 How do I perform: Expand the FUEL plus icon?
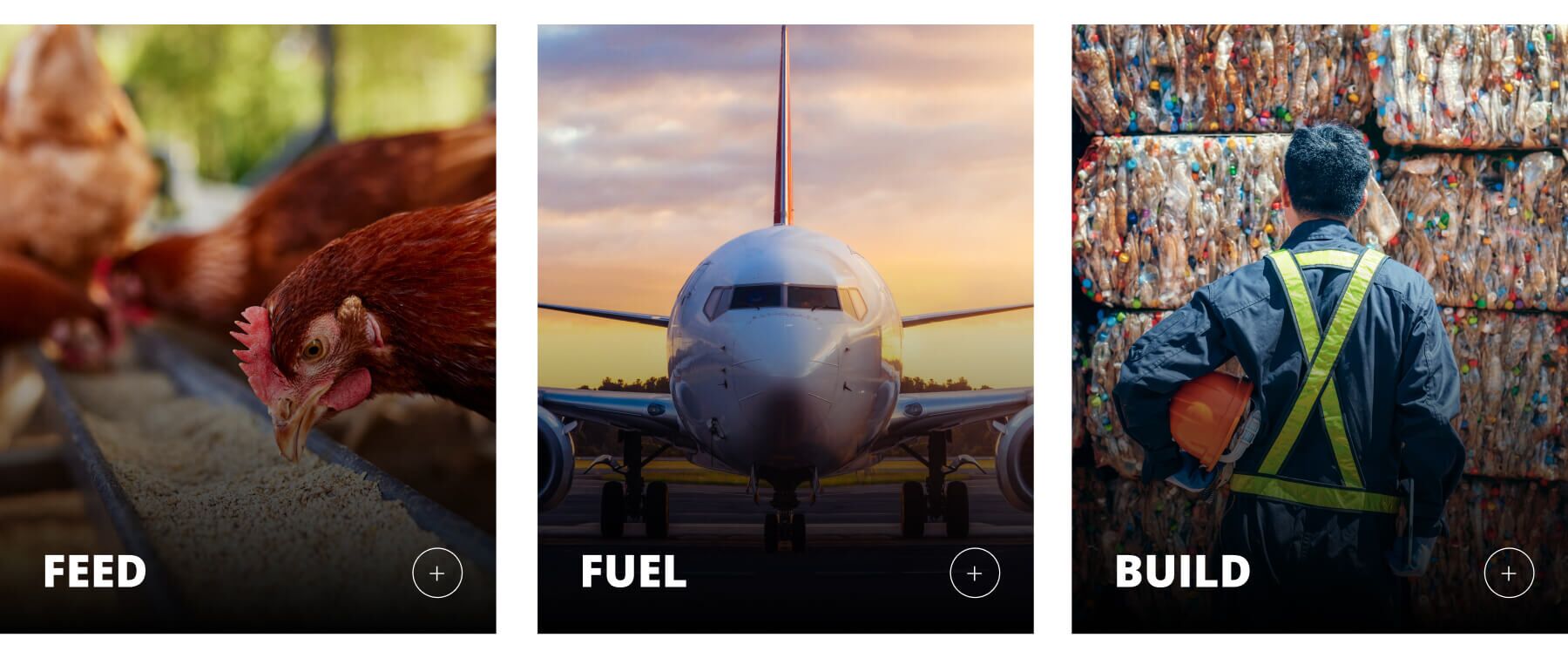coord(974,573)
